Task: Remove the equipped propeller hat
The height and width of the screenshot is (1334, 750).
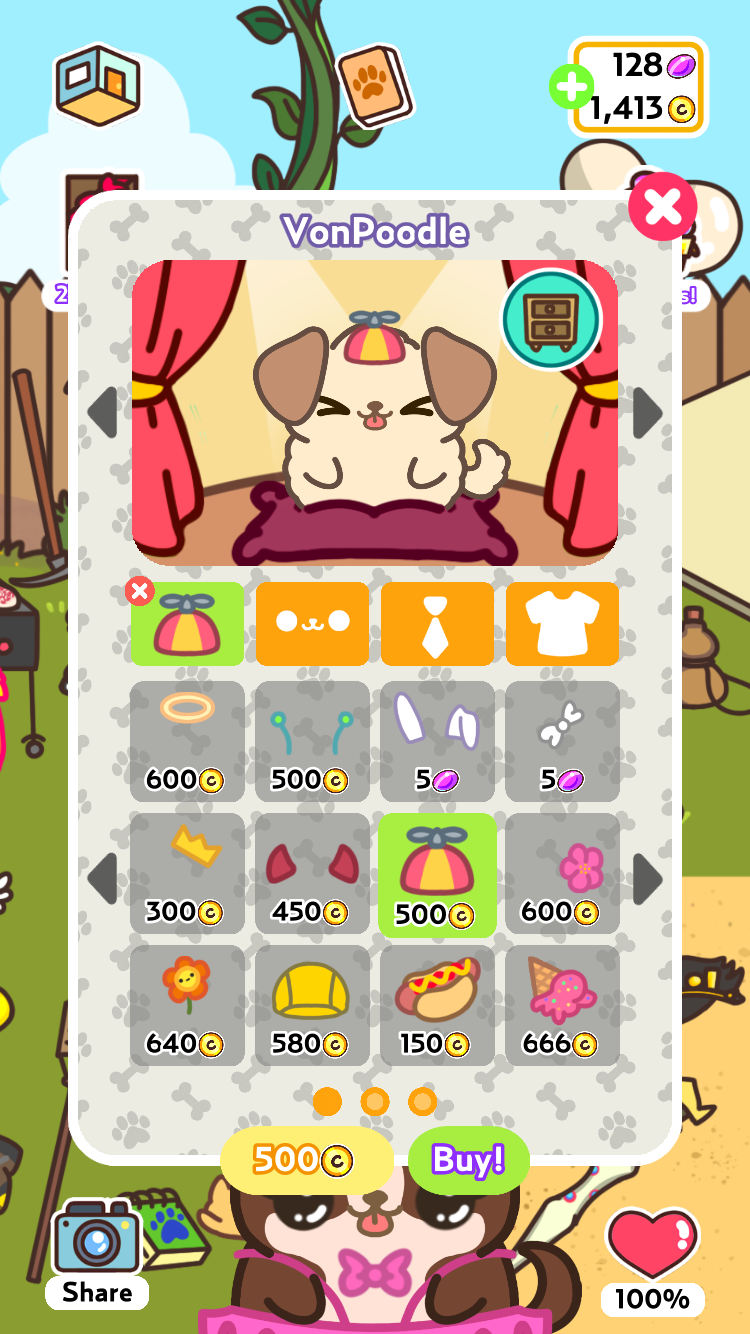Action: click(x=140, y=592)
